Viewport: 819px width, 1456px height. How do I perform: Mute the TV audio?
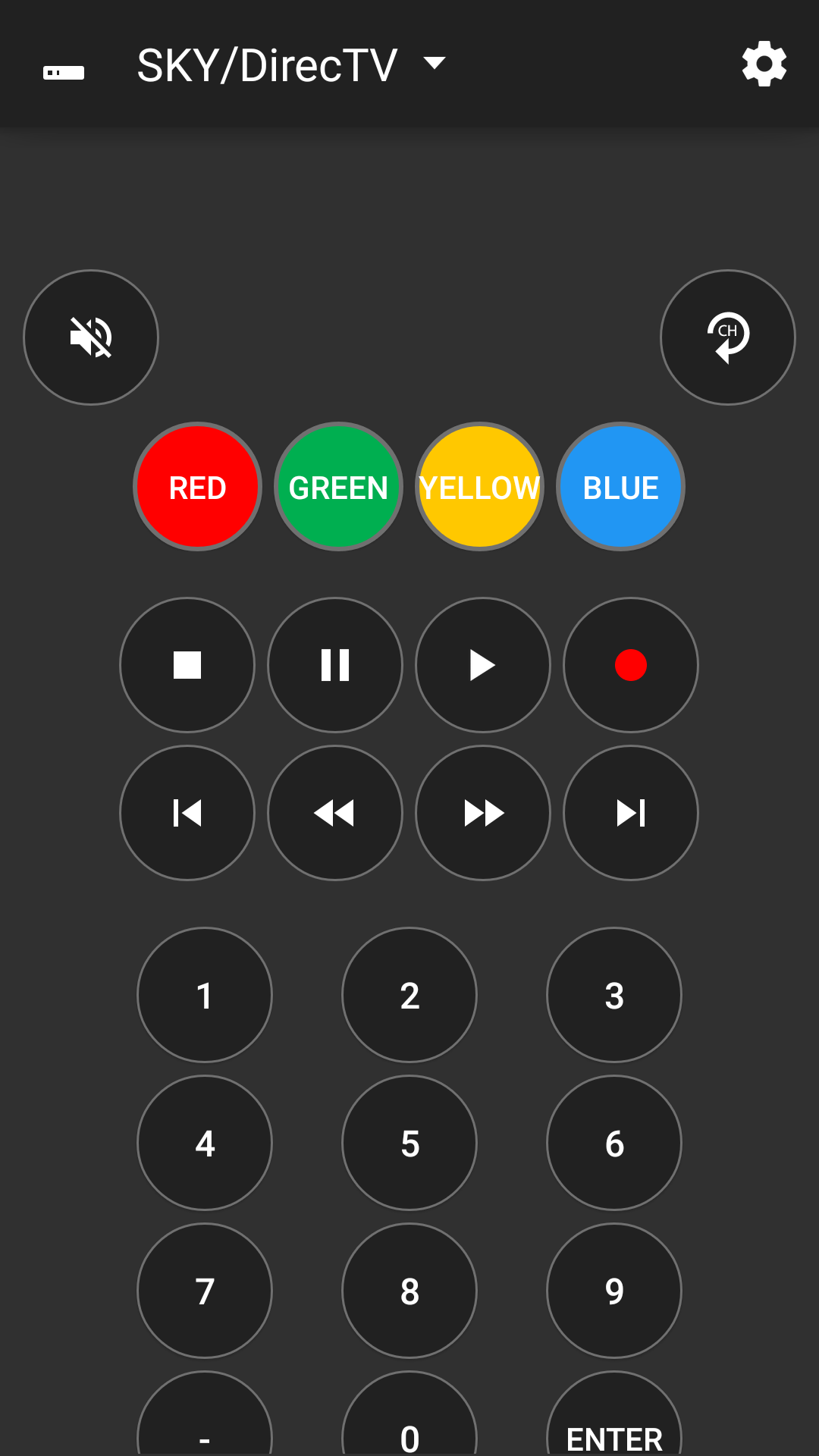click(90, 337)
